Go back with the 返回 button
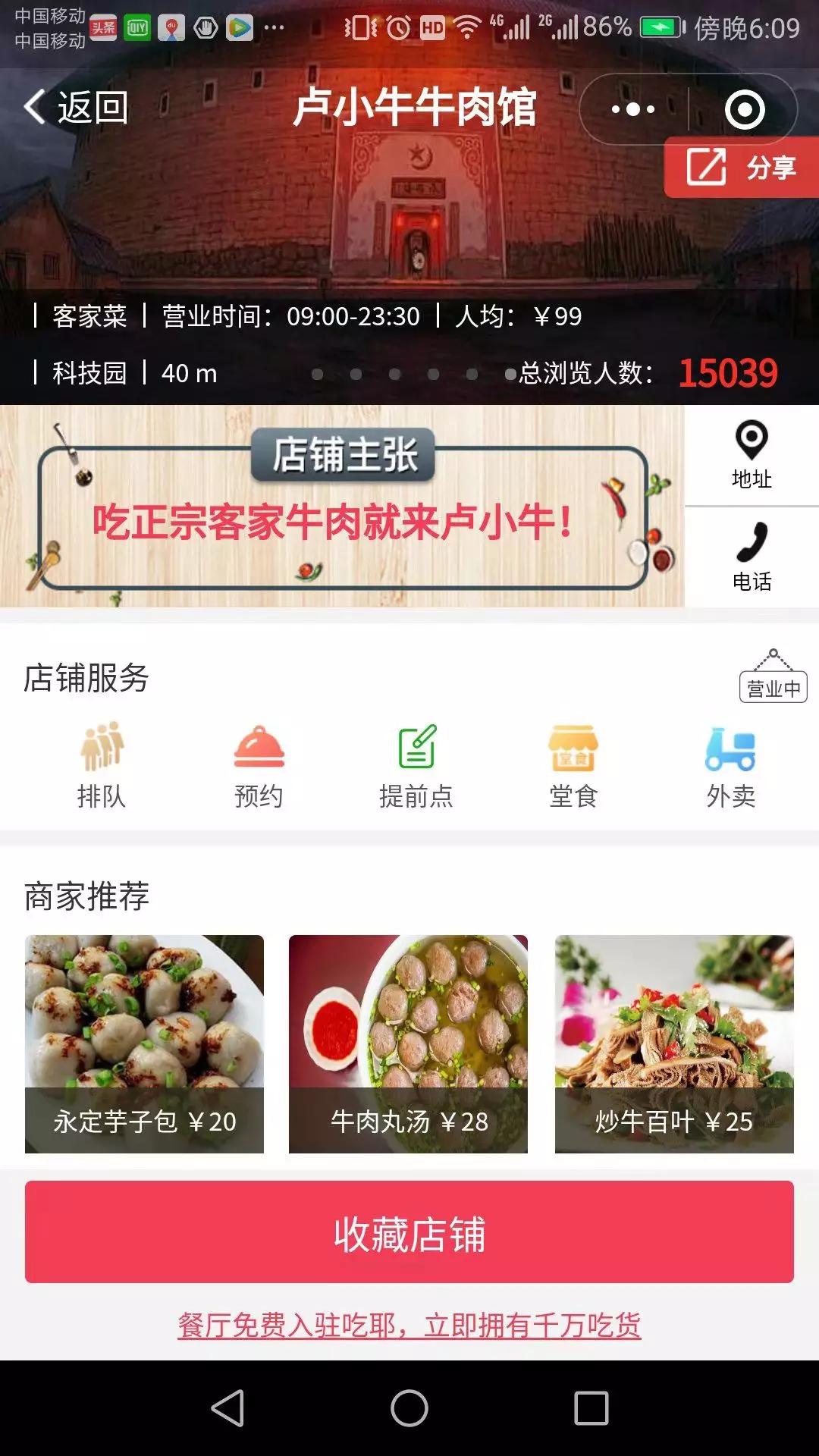The image size is (819, 1456). tap(76, 107)
